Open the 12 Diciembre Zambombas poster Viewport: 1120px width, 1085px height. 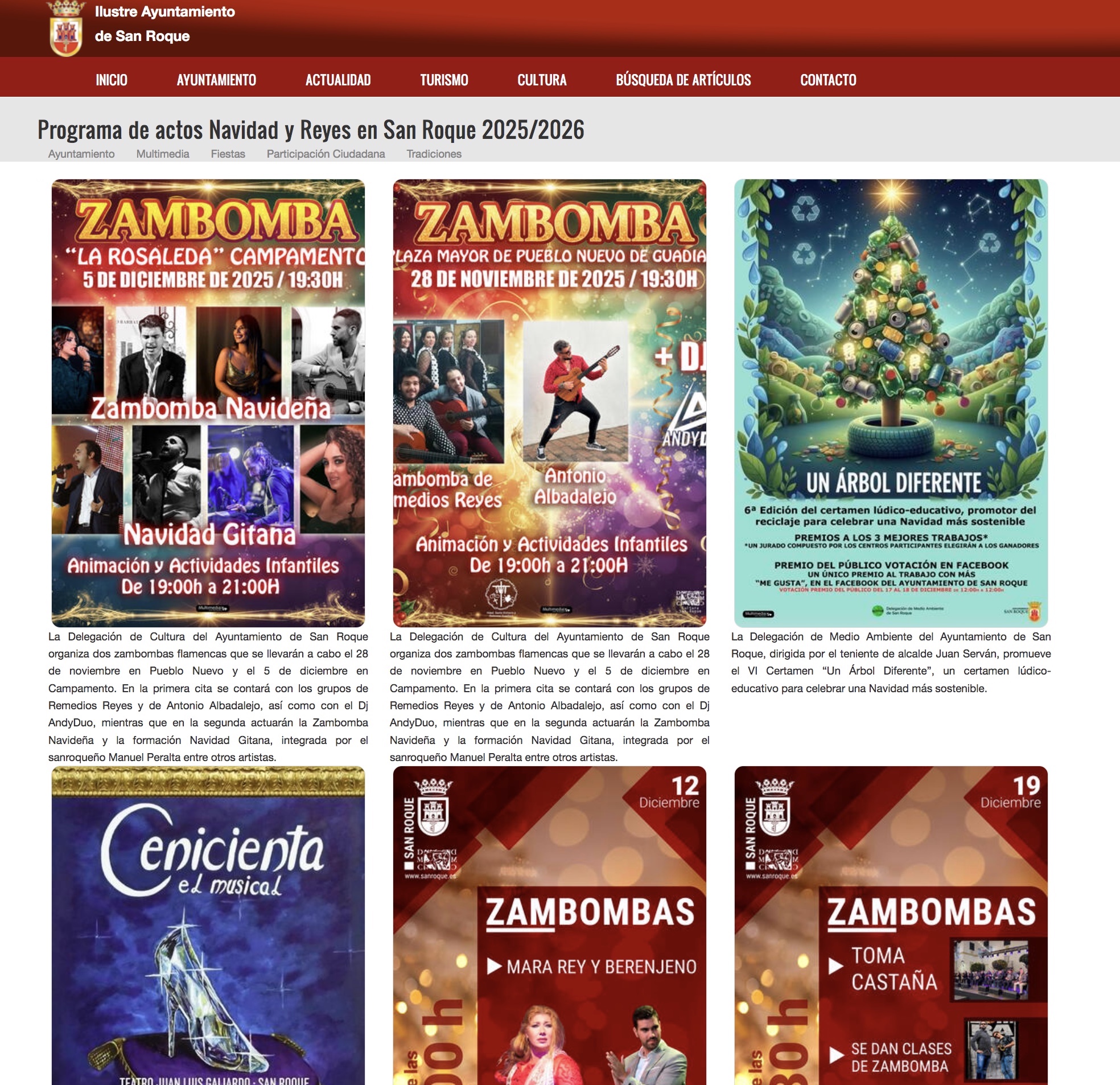click(549, 925)
